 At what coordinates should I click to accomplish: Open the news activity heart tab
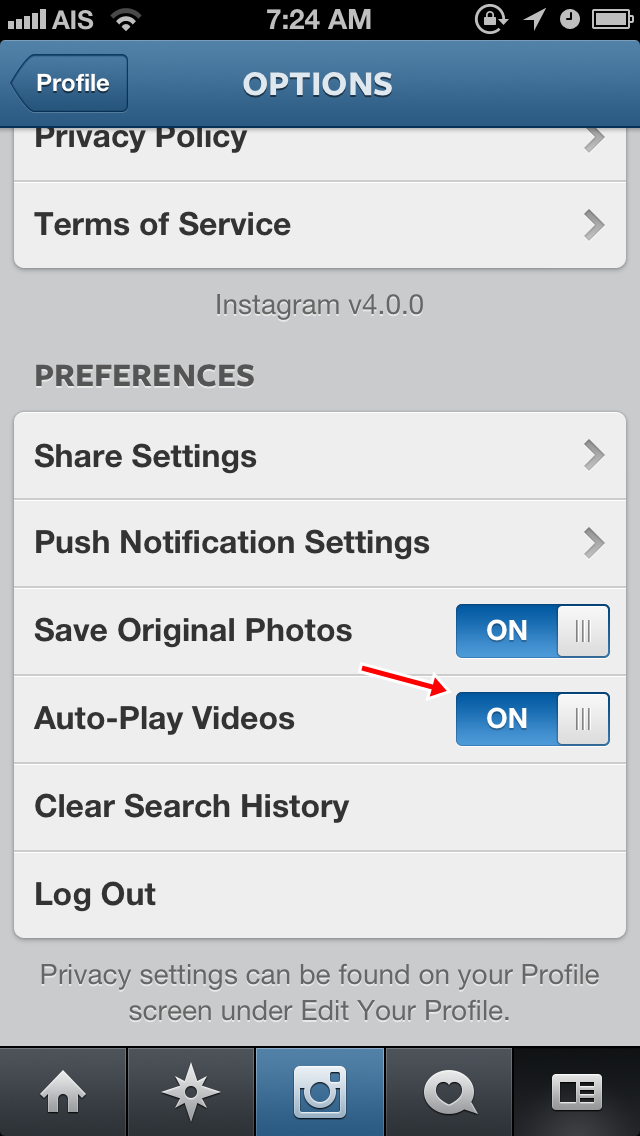point(449,1092)
